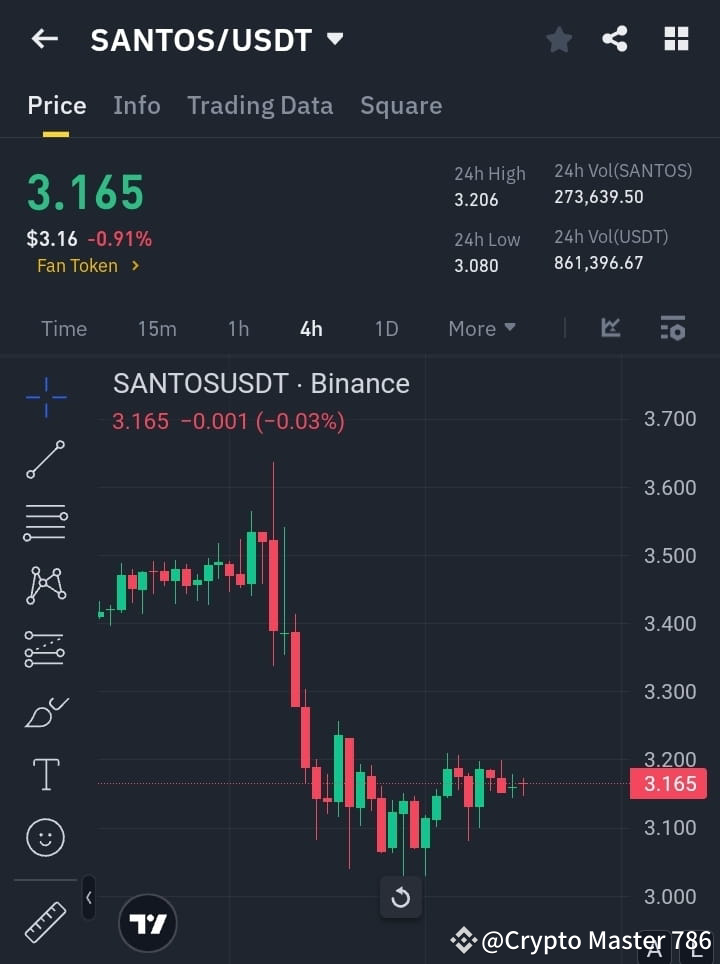Reset the chart with the refresh button

(401, 898)
